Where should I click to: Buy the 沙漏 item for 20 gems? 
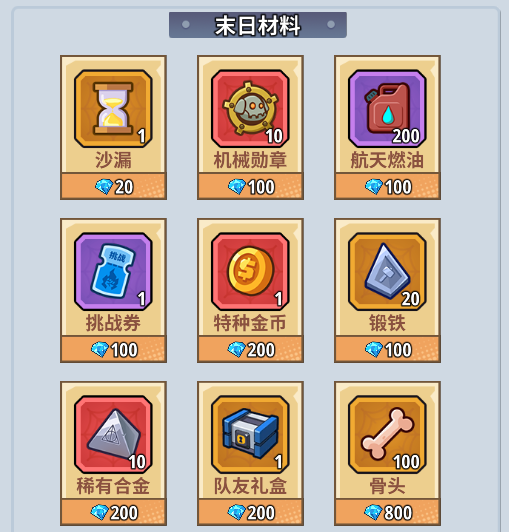(113, 186)
